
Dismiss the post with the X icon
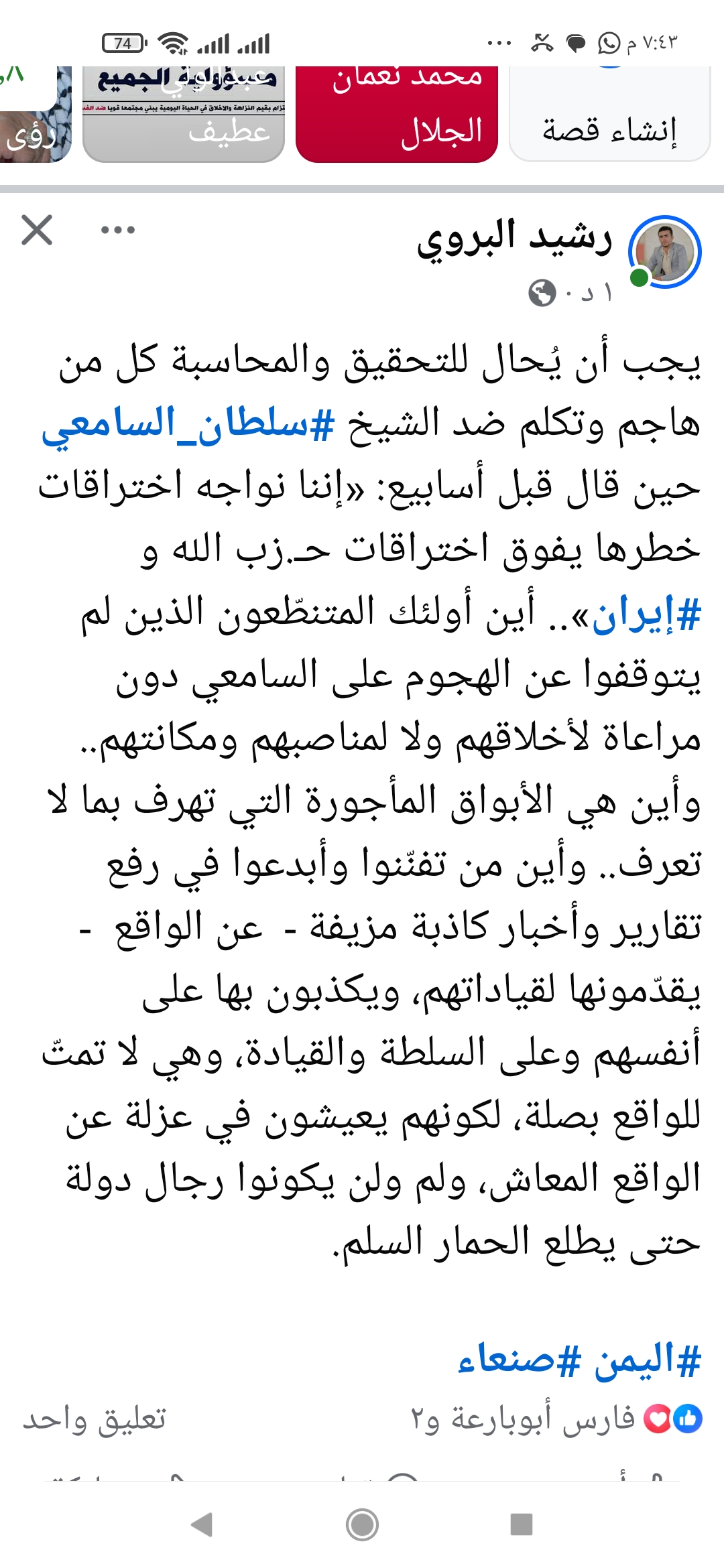click(37, 231)
